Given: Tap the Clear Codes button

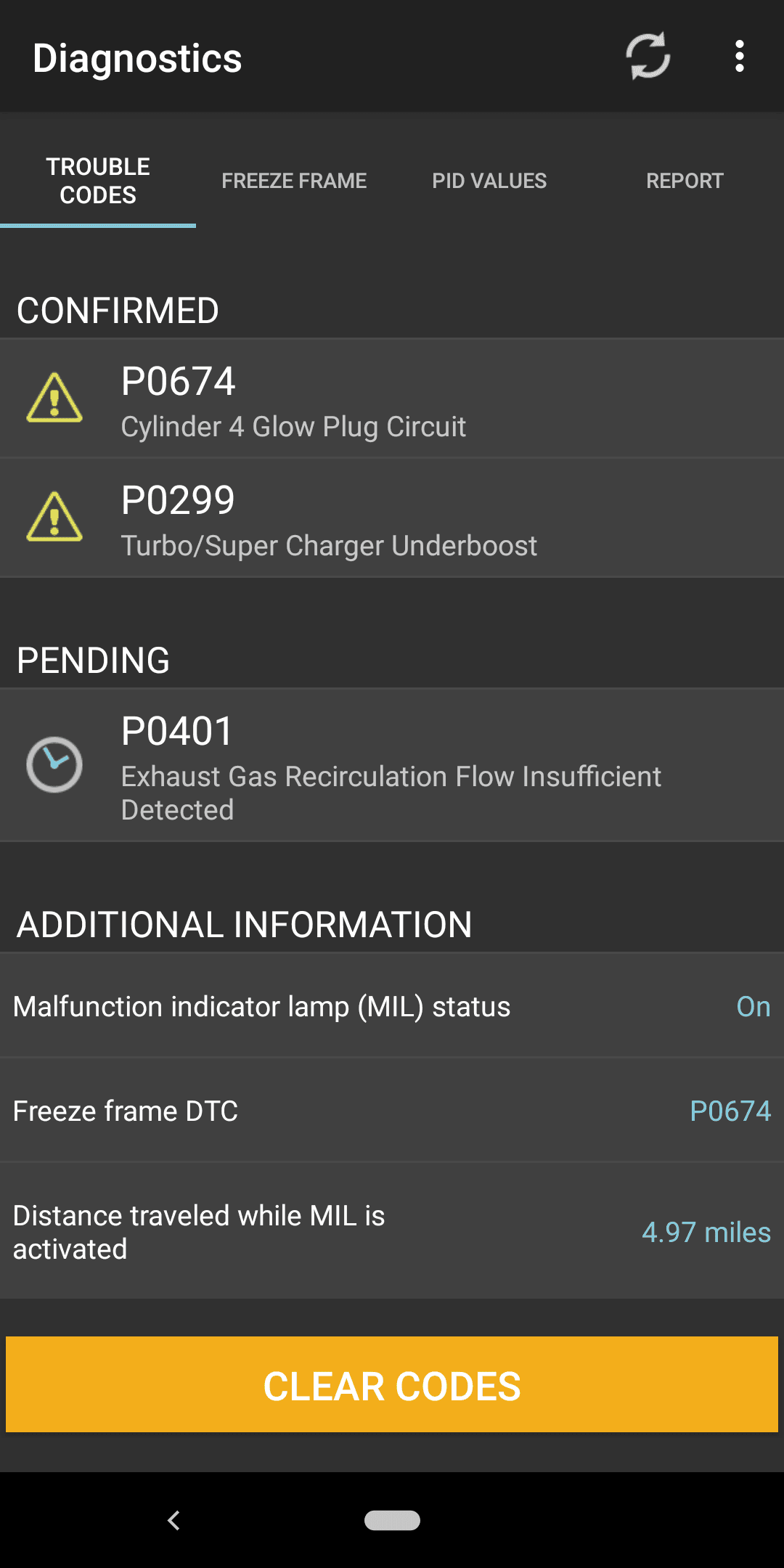Looking at the screenshot, I should 392,1384.
